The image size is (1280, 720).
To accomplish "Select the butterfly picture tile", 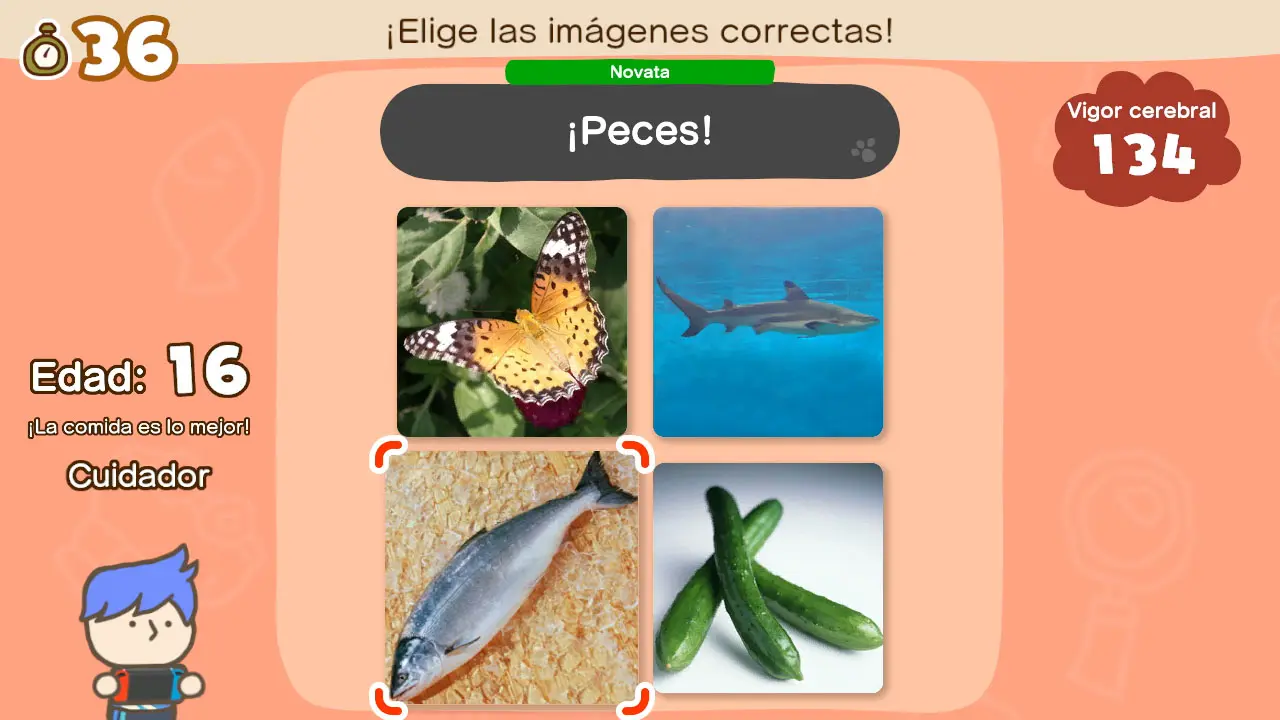I will pyautogui.click(x=512, y=322).
